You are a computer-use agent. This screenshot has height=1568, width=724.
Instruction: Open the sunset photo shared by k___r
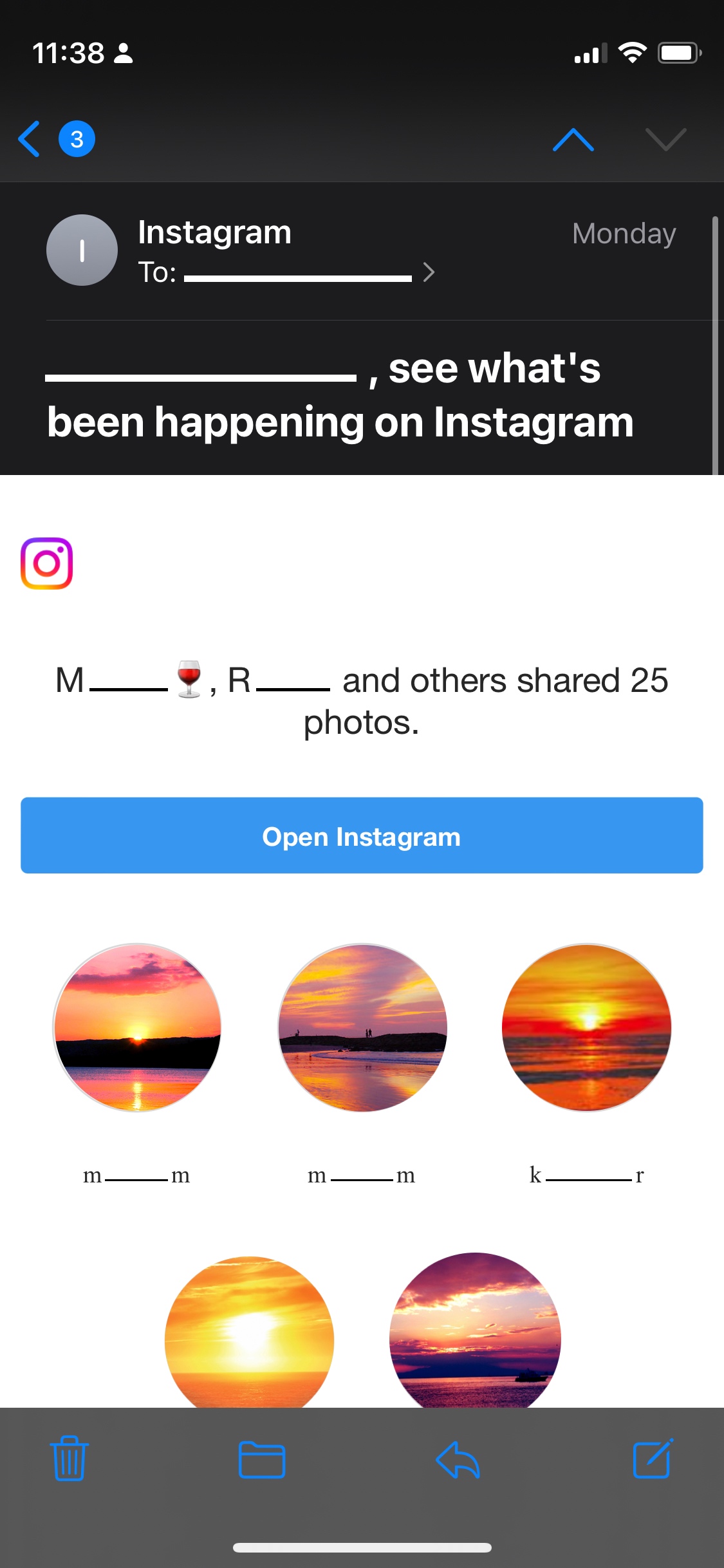coord(587,1027)
